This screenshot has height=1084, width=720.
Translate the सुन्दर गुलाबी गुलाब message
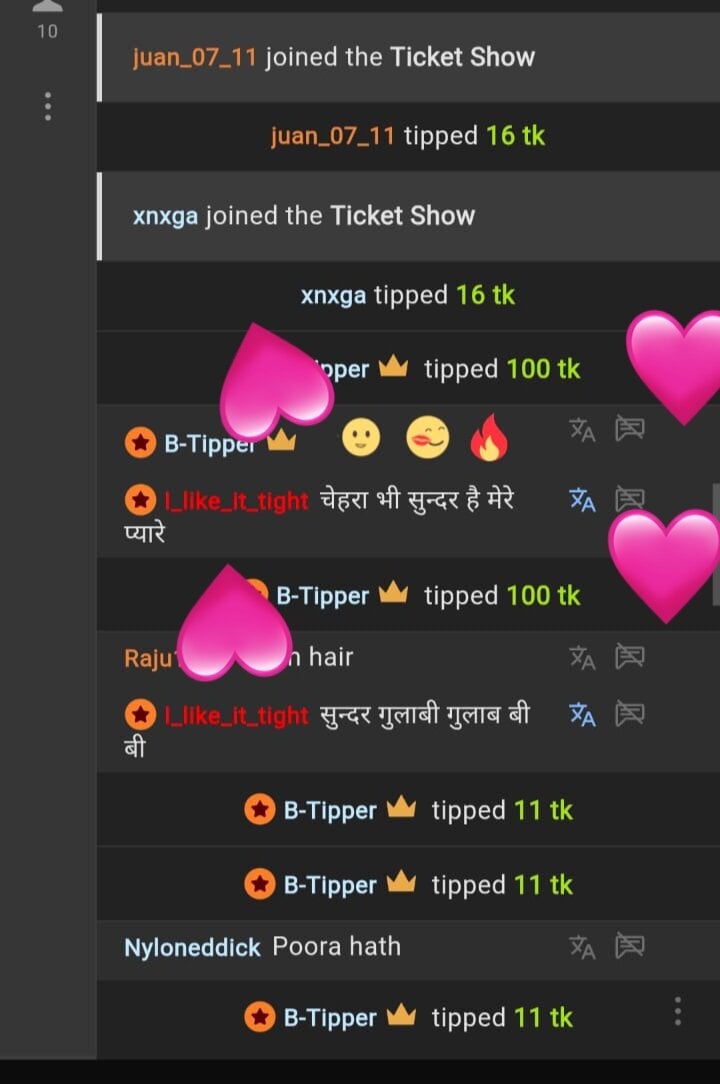[582, 714]
